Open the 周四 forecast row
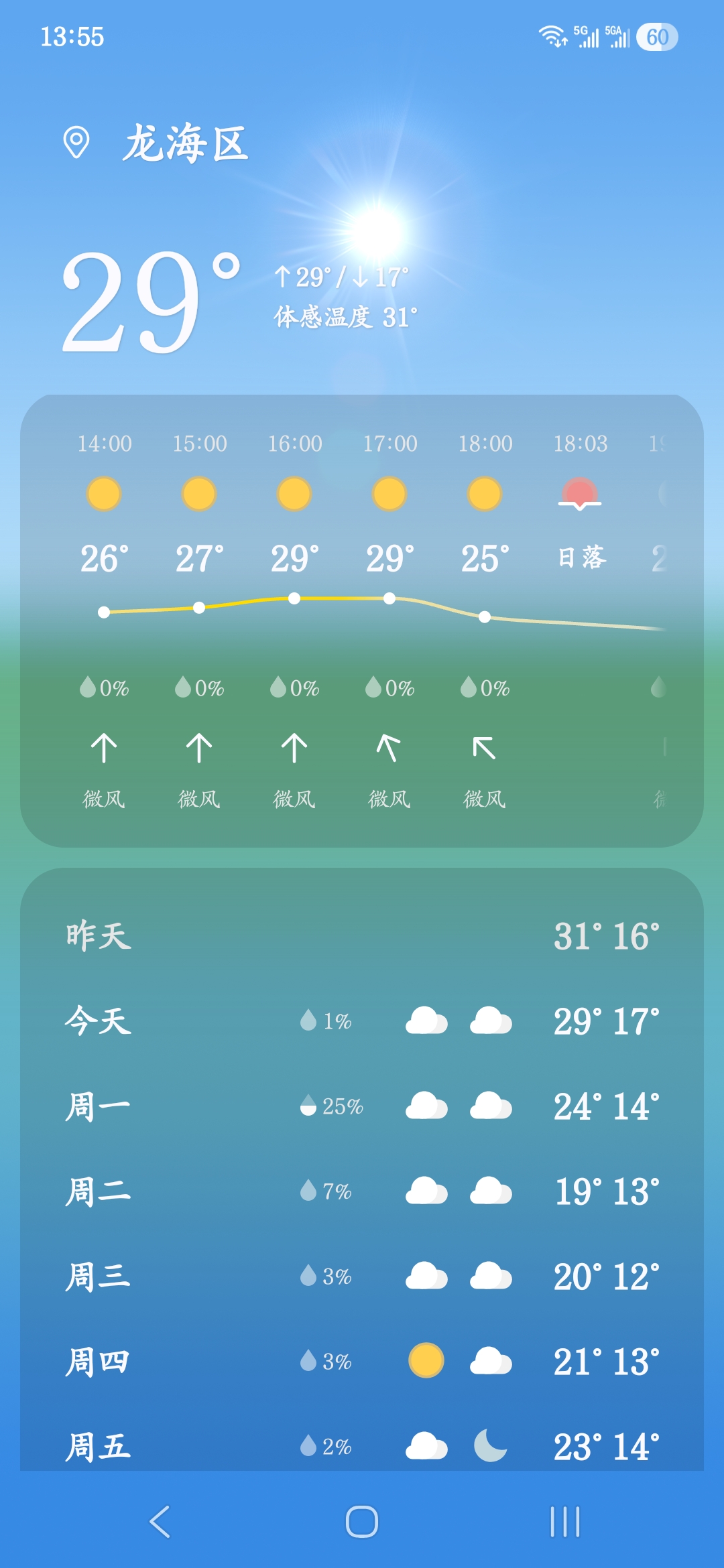Image resolution: width=724 pixels, height=1568 pixels. click(x=362, y=1362)
